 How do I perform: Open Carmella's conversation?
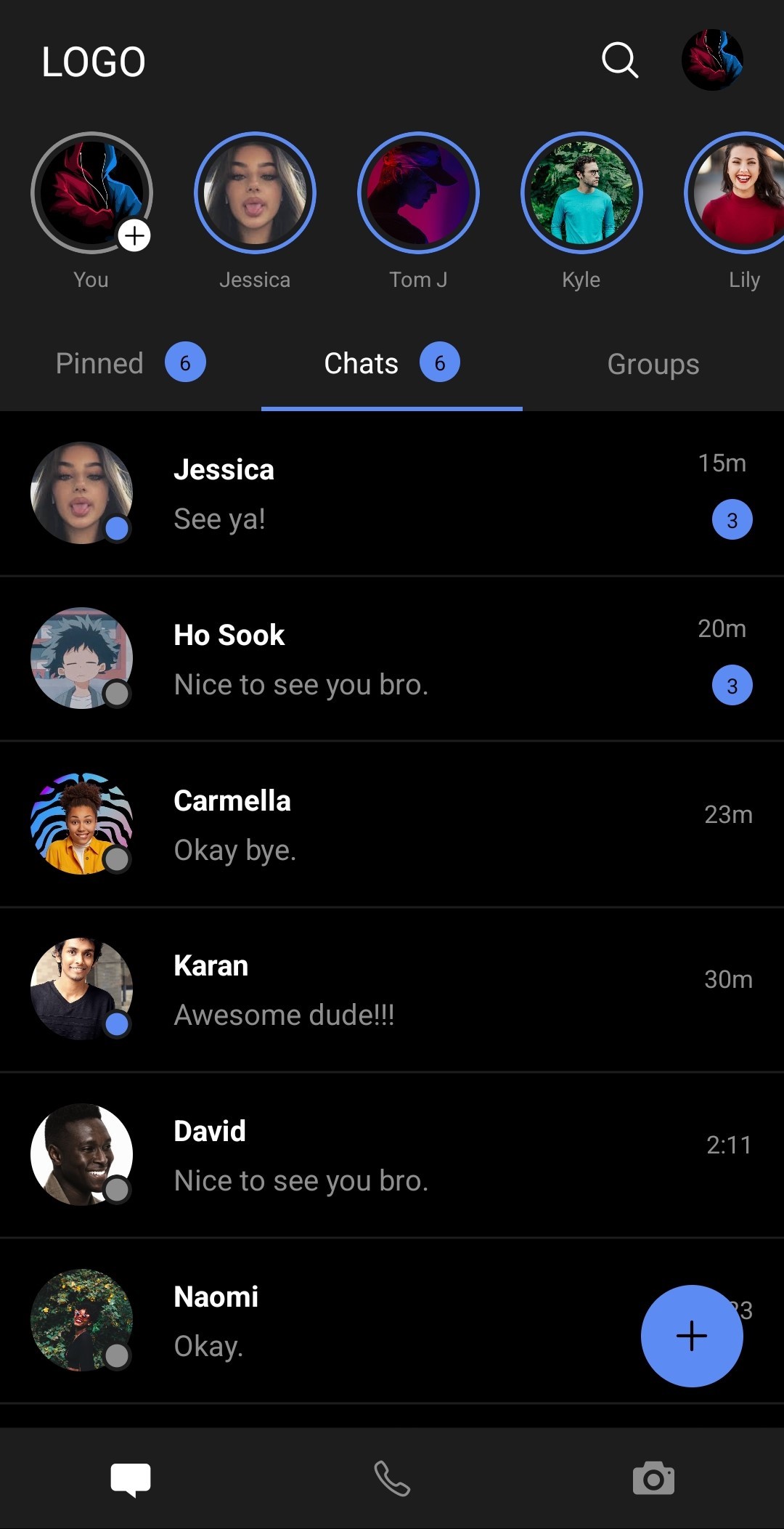pyautogui.click(x=392, y=824)
